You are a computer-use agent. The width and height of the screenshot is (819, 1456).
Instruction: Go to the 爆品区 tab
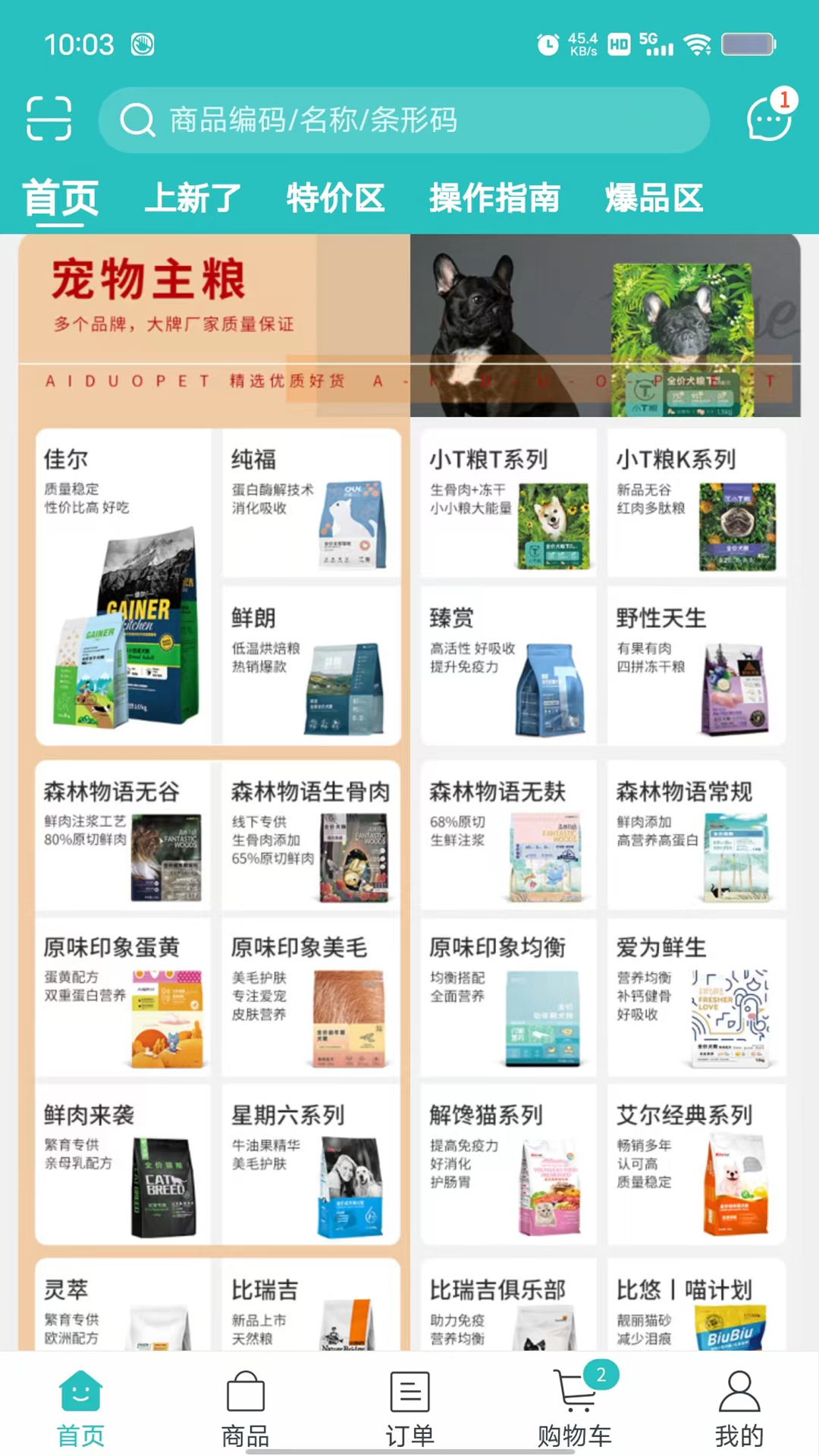coord(654,199)
